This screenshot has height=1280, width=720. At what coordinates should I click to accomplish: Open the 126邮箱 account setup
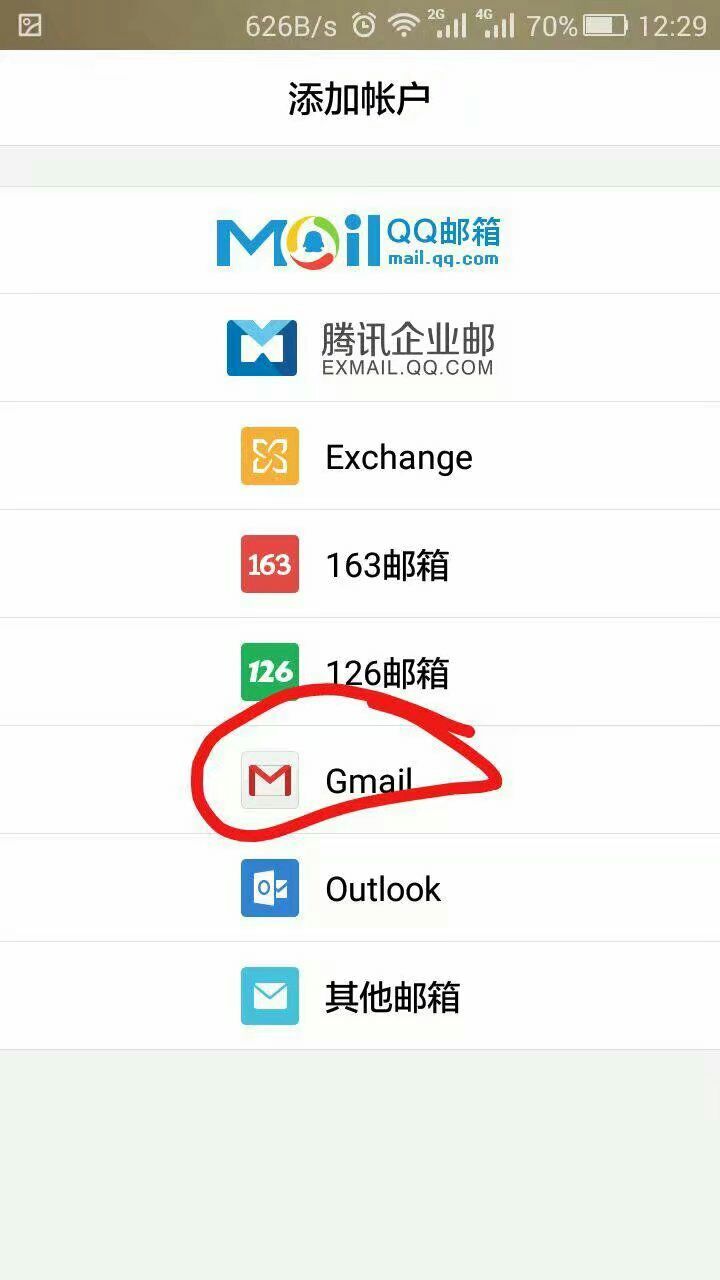(359, 672)
